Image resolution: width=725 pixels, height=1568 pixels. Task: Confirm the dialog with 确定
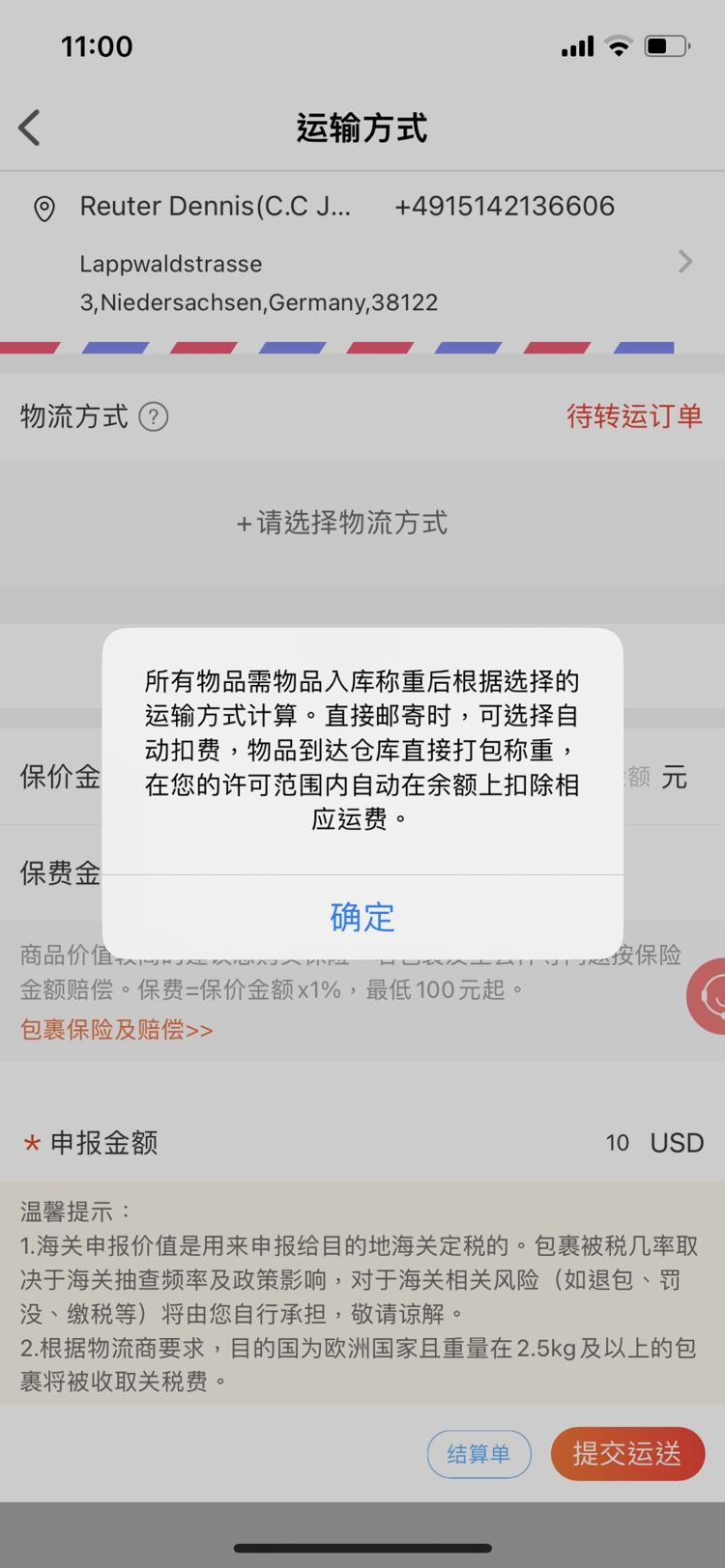coord(362,916)
